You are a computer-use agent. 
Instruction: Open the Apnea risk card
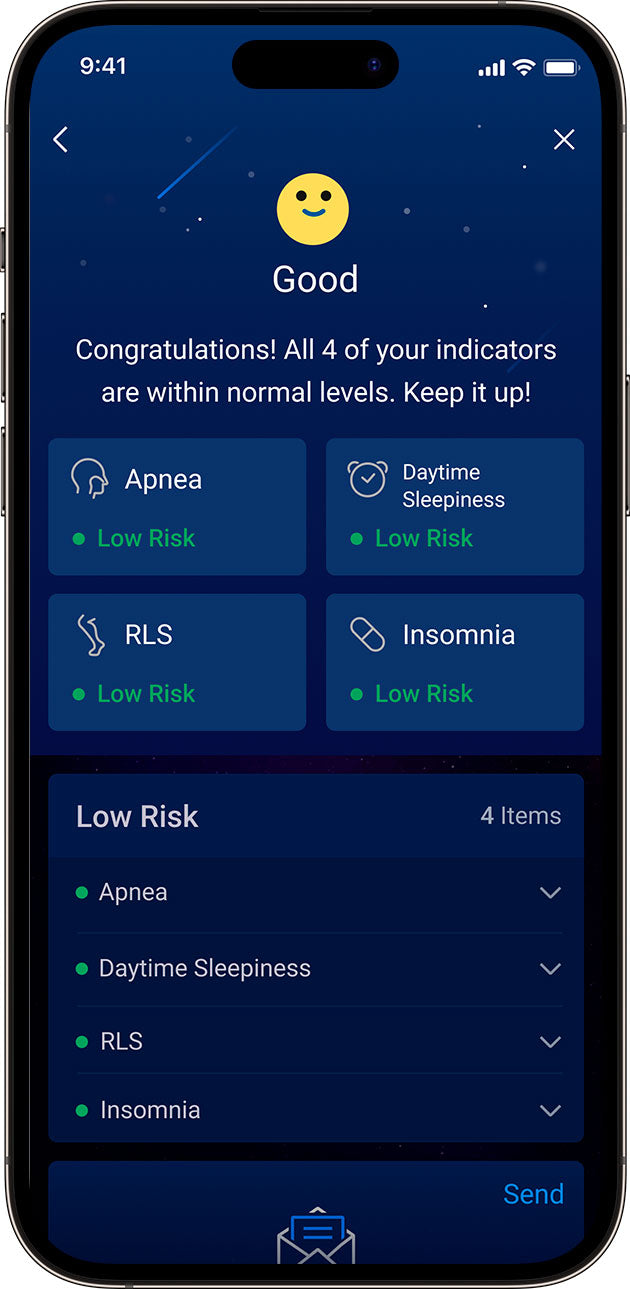pyautogui.click(x=177, y=507)
